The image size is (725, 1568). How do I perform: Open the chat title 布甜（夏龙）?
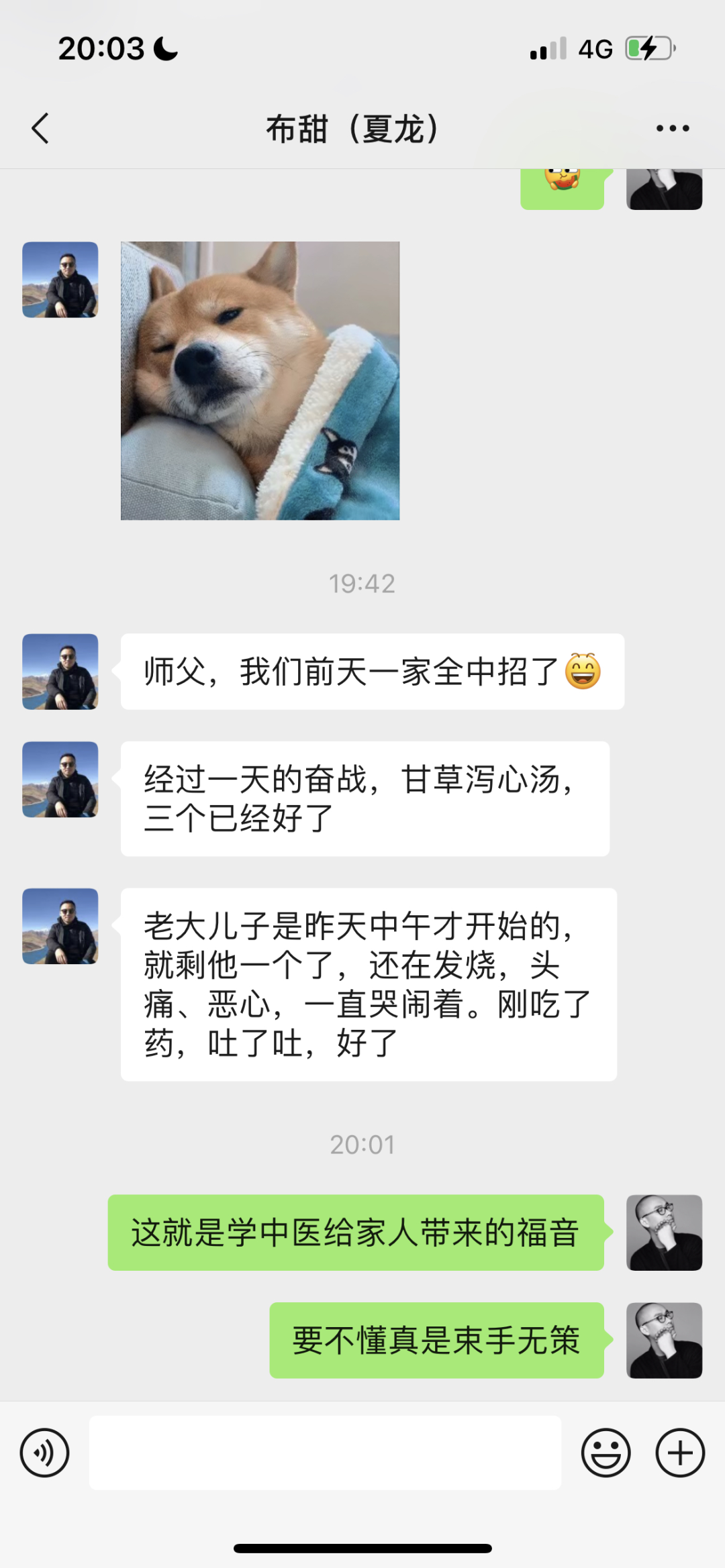(x=352, y=129)
